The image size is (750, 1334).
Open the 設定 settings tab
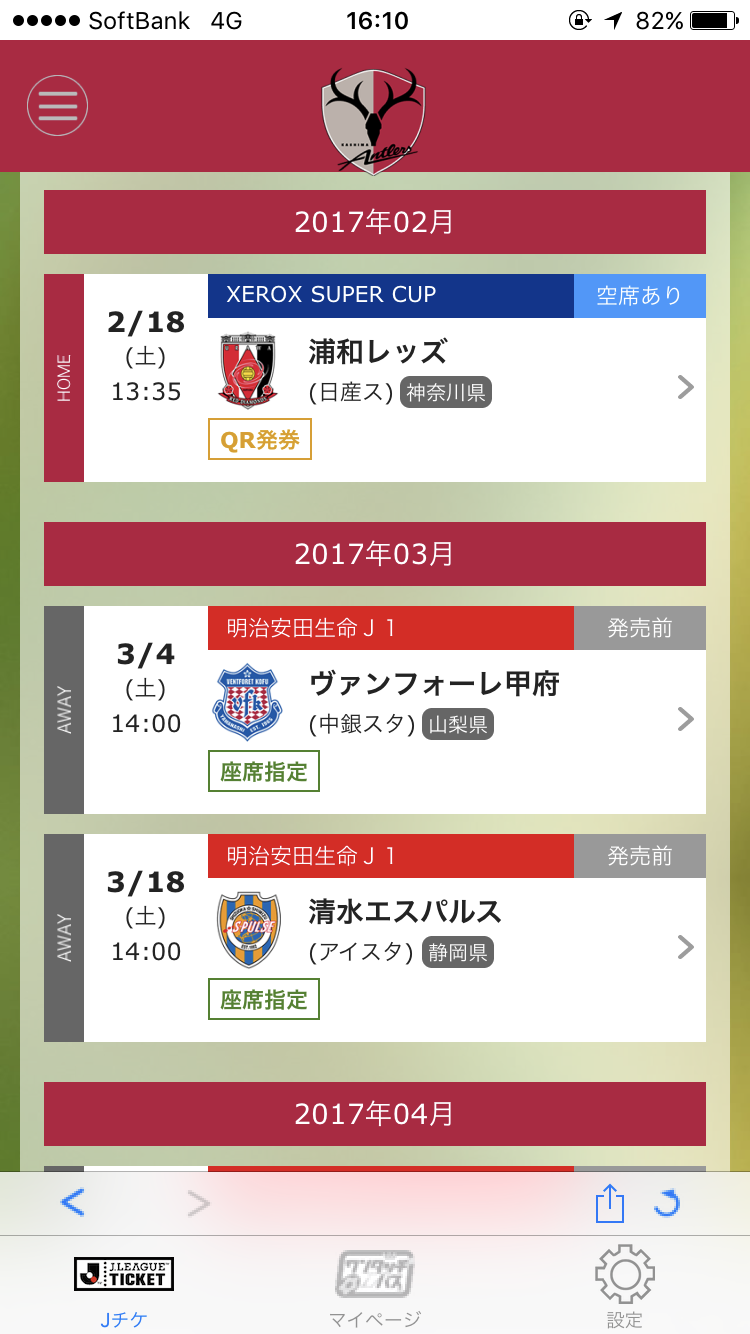pos(625,1286)
